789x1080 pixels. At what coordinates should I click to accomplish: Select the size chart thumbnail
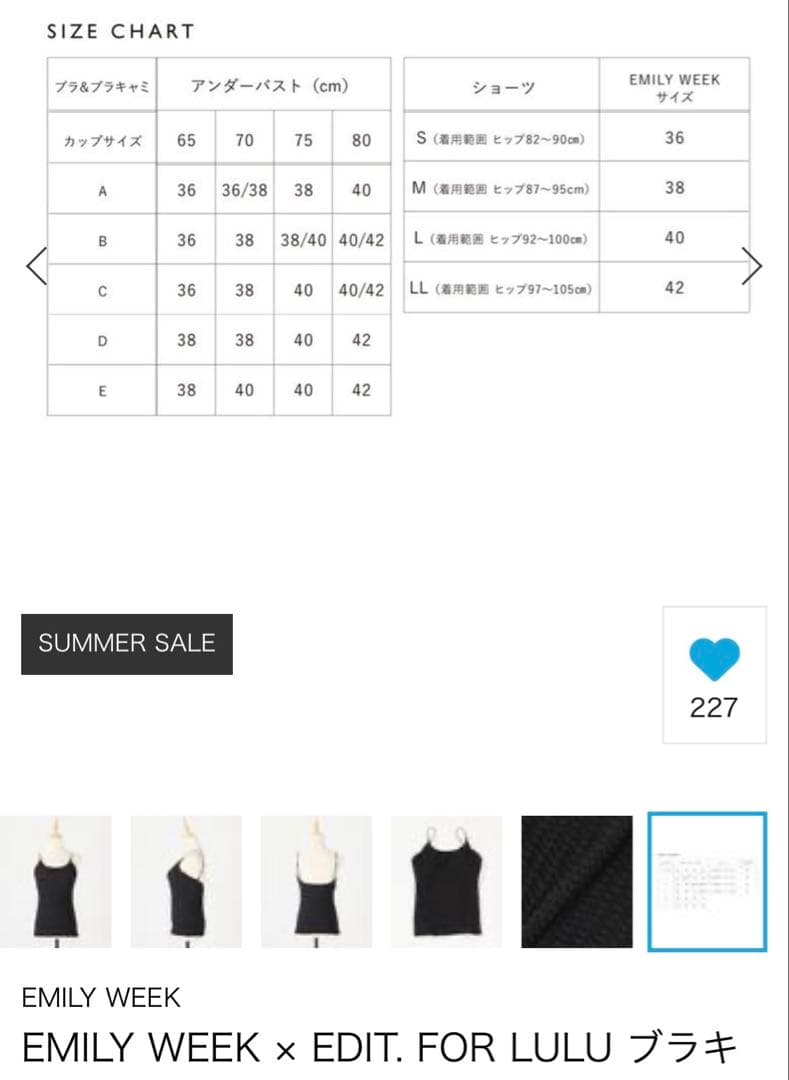click(x=707, y=881)
